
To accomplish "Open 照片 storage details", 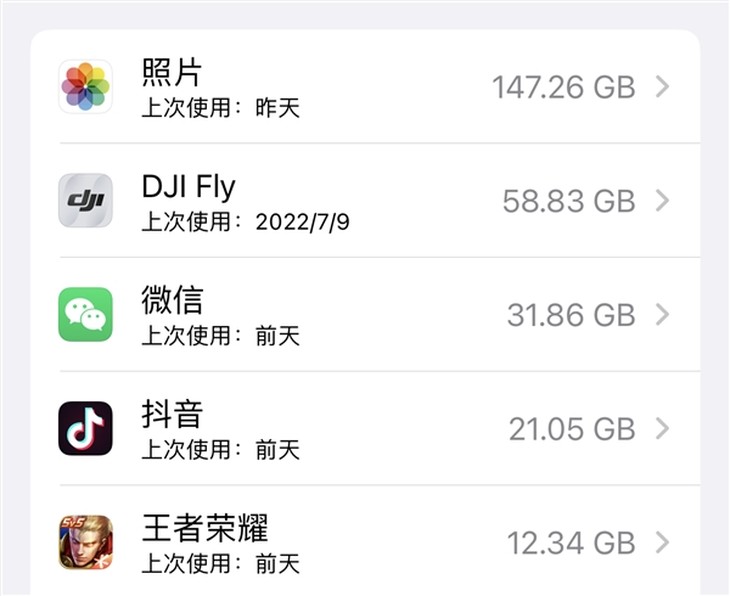I will 365,87.
